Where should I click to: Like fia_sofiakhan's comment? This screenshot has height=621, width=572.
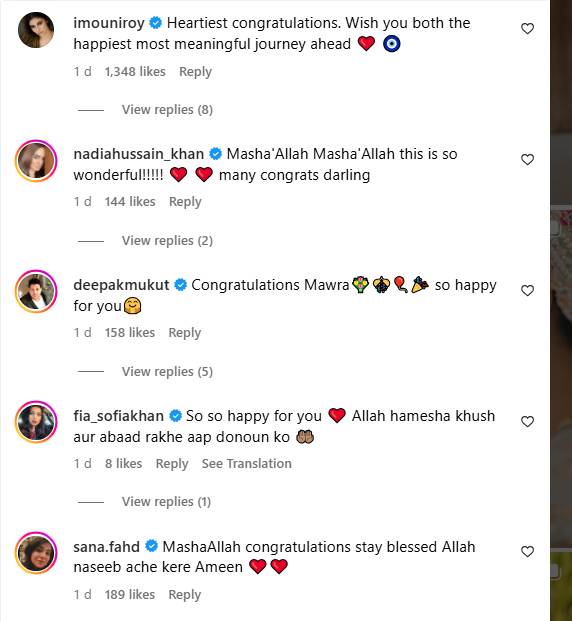tap(527, 421)
